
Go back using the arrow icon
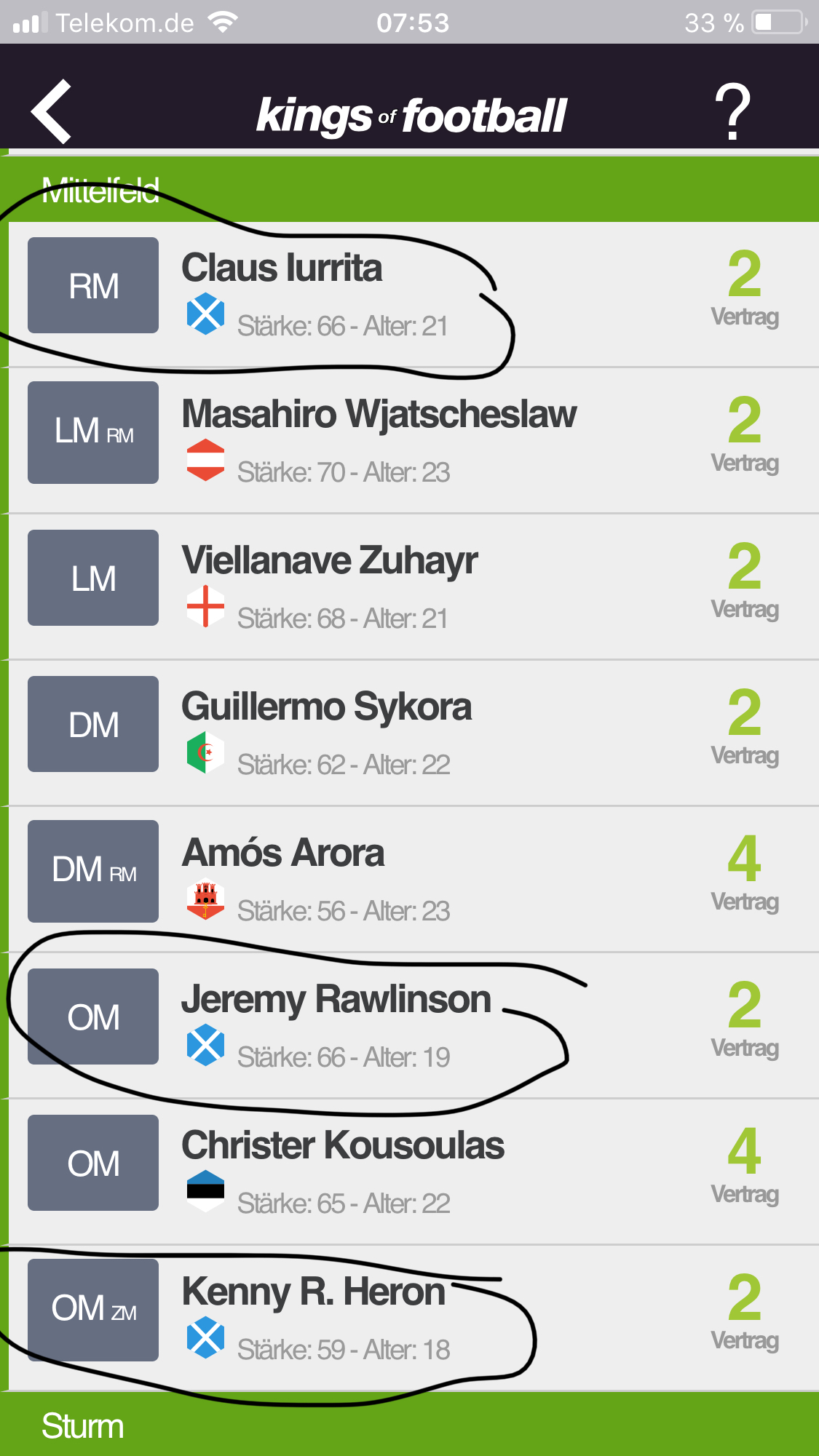(x=51, y=111)
